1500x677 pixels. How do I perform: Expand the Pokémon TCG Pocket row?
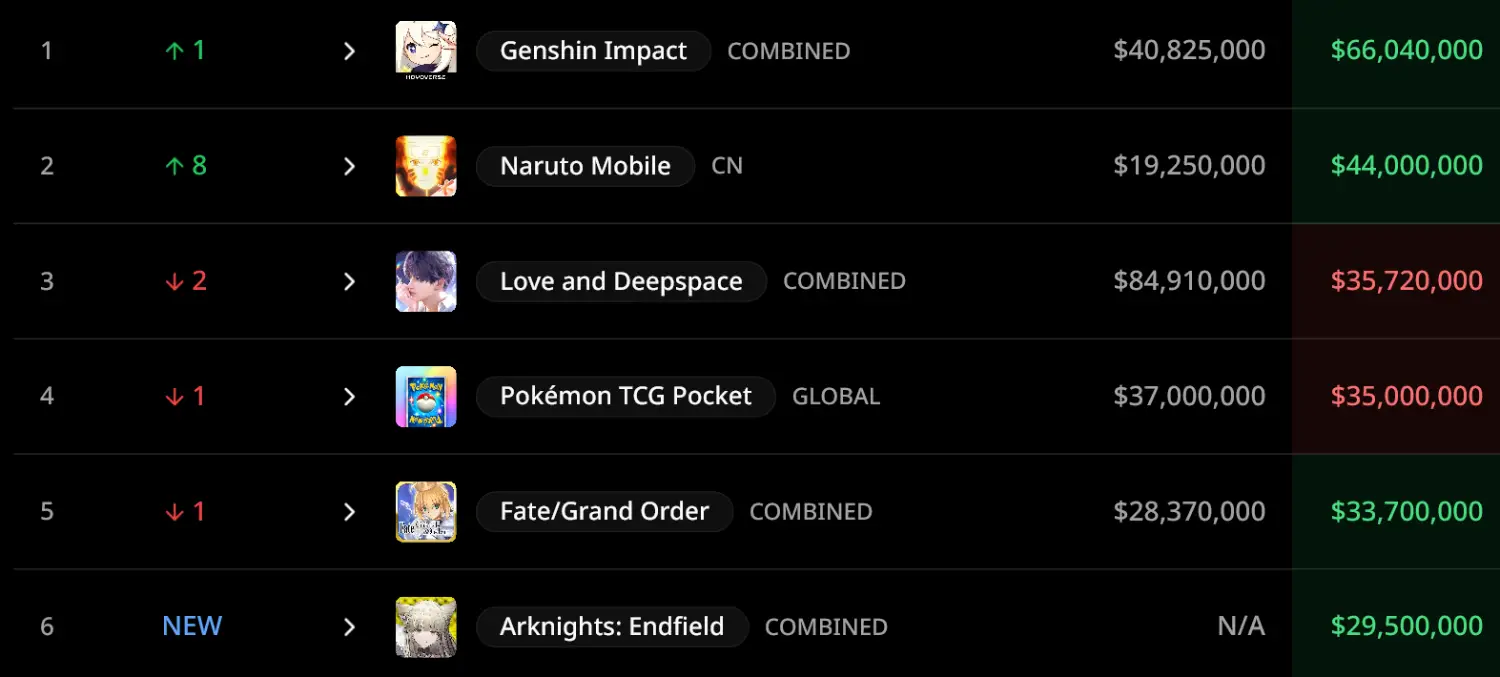click(x=349, y=397)
